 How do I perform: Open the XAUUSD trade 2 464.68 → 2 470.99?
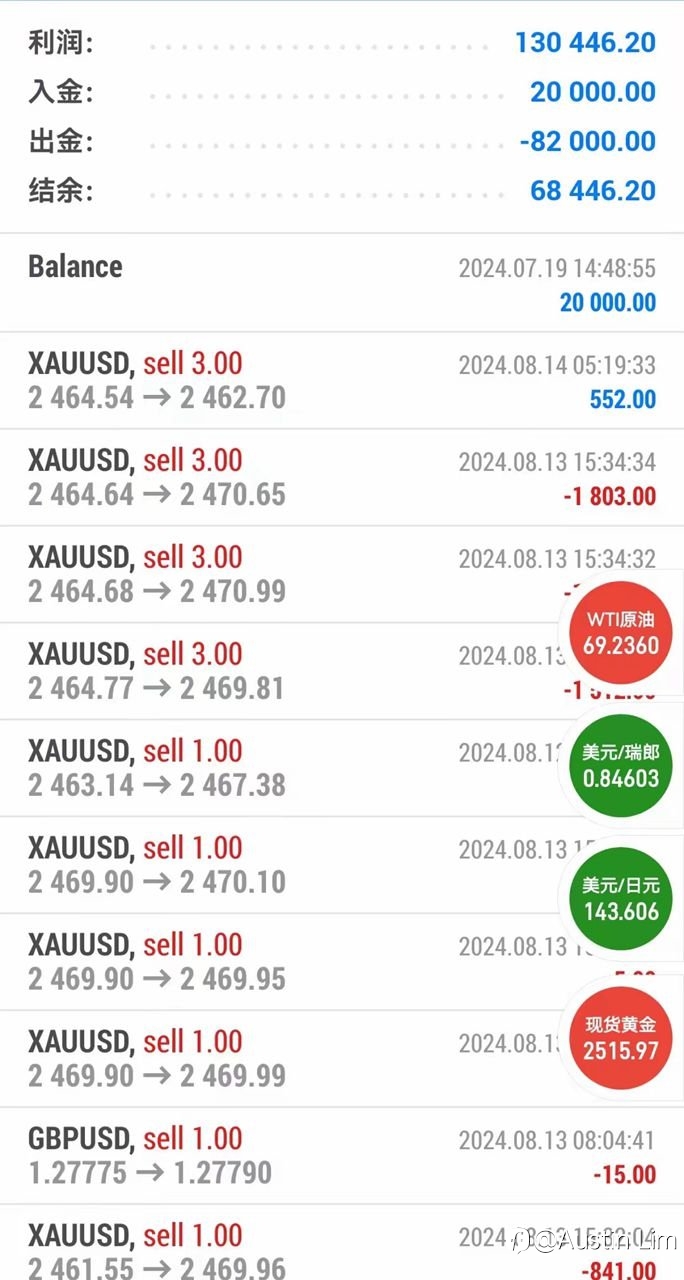pyautogui.click(x=342, y=575)
